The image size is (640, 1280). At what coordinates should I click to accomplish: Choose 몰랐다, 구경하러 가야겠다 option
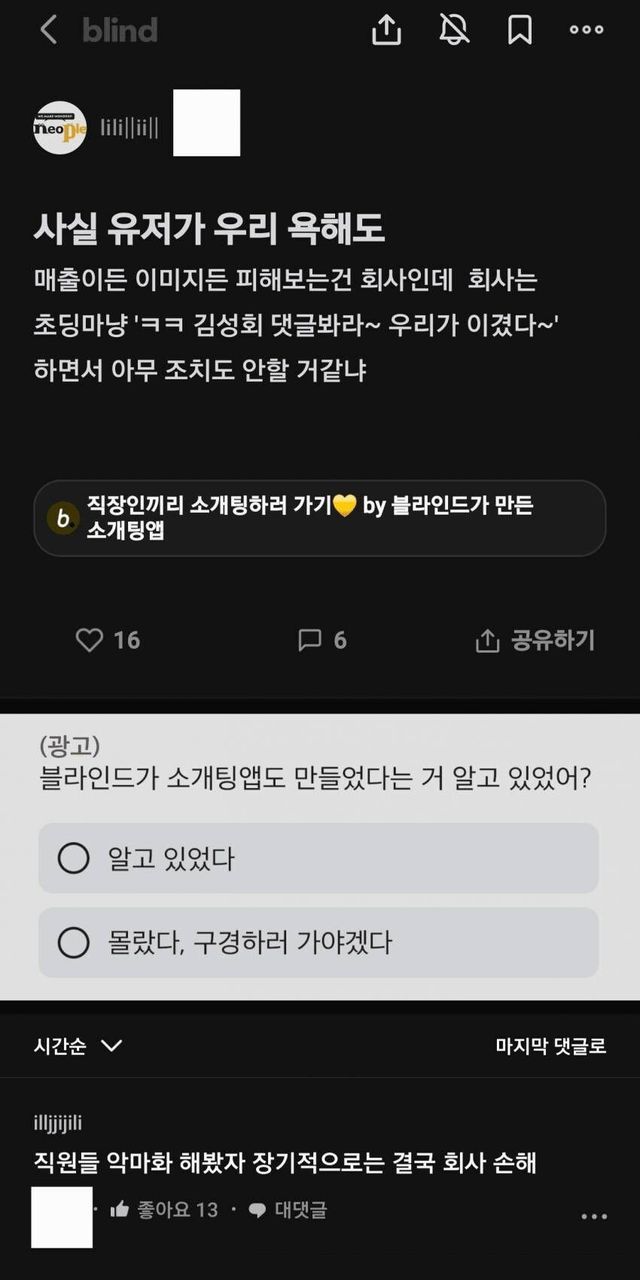[319, 942]
